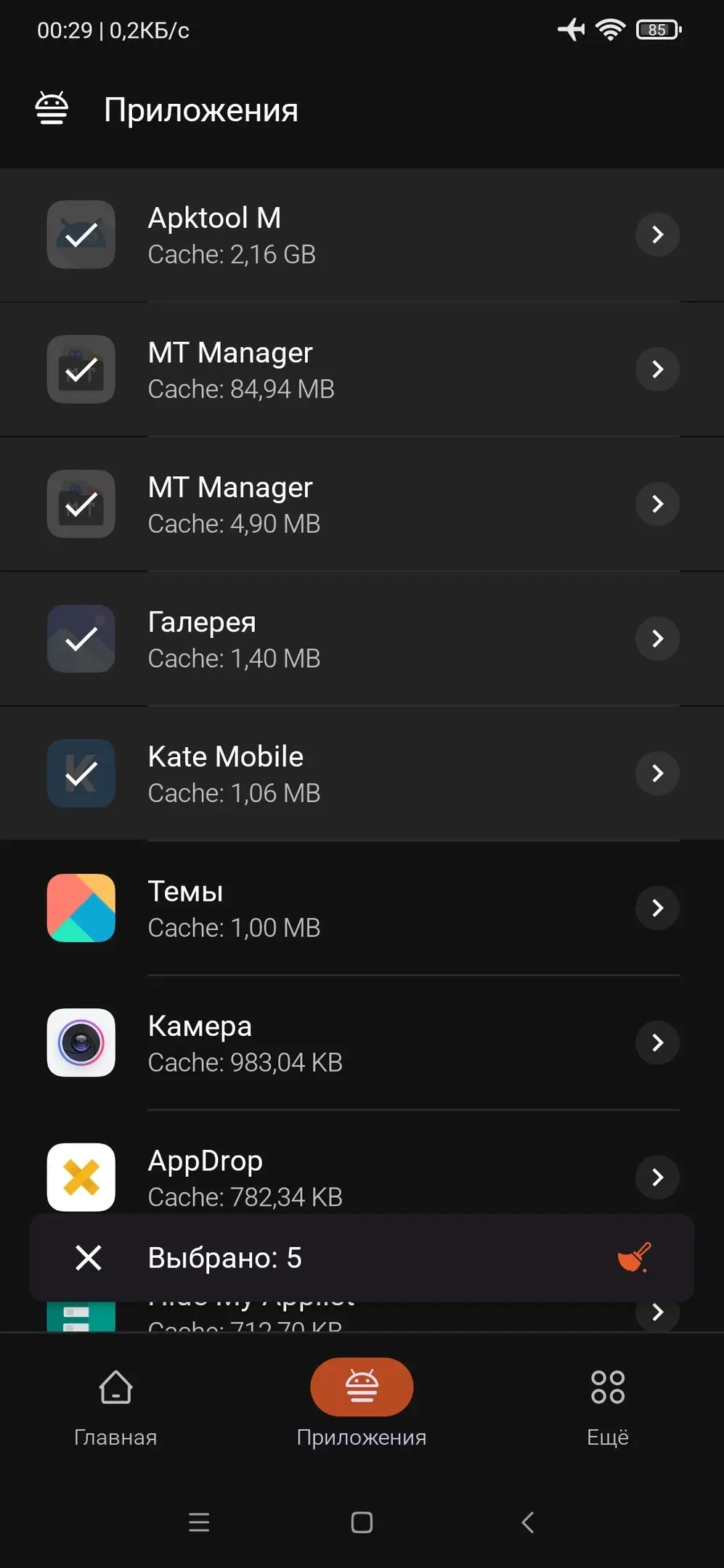
Task: Switch to the Главная tab
Action: [x=115, y=1405]
